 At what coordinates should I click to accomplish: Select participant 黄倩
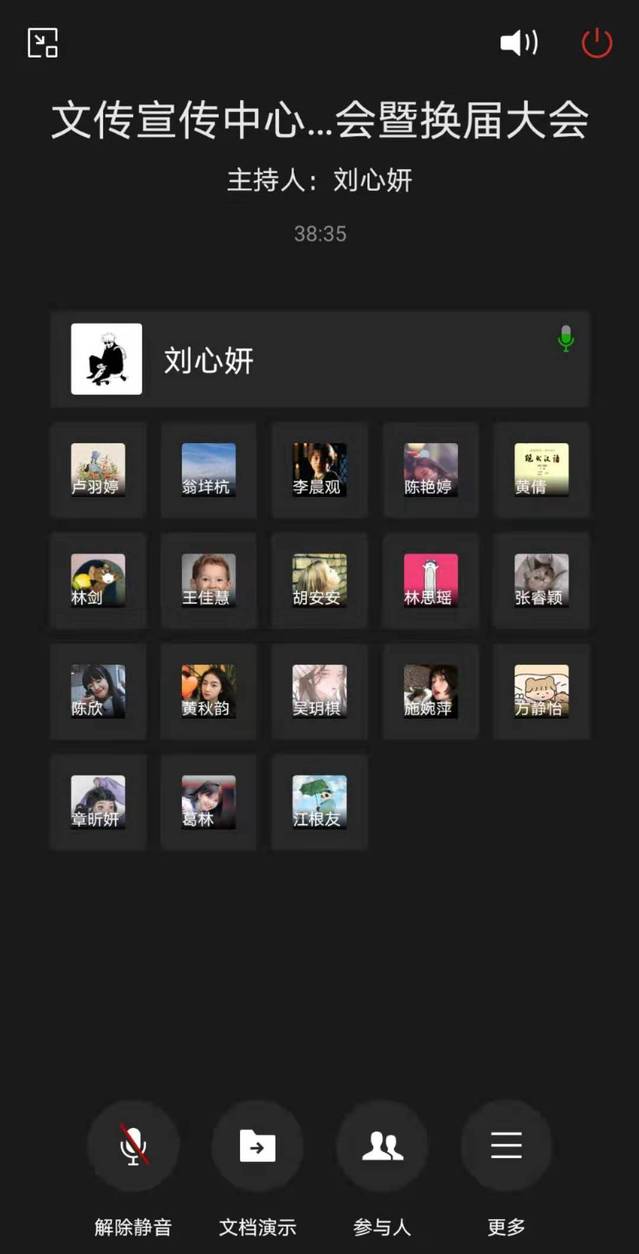tap(541, 470)
